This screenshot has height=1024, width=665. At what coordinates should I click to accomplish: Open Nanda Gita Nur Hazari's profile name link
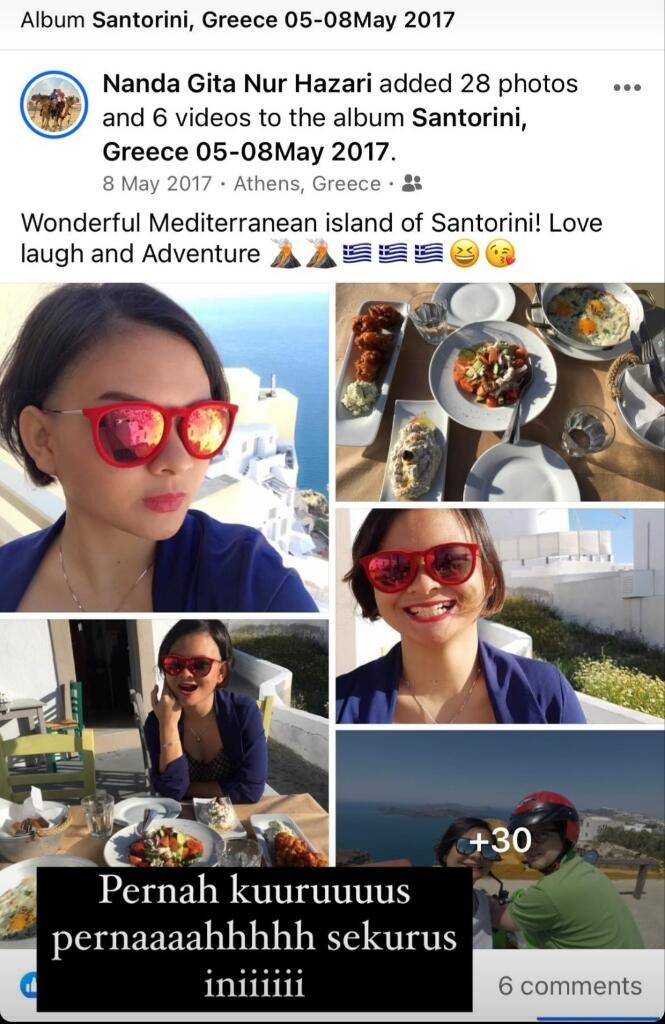[x=238, y=84]
